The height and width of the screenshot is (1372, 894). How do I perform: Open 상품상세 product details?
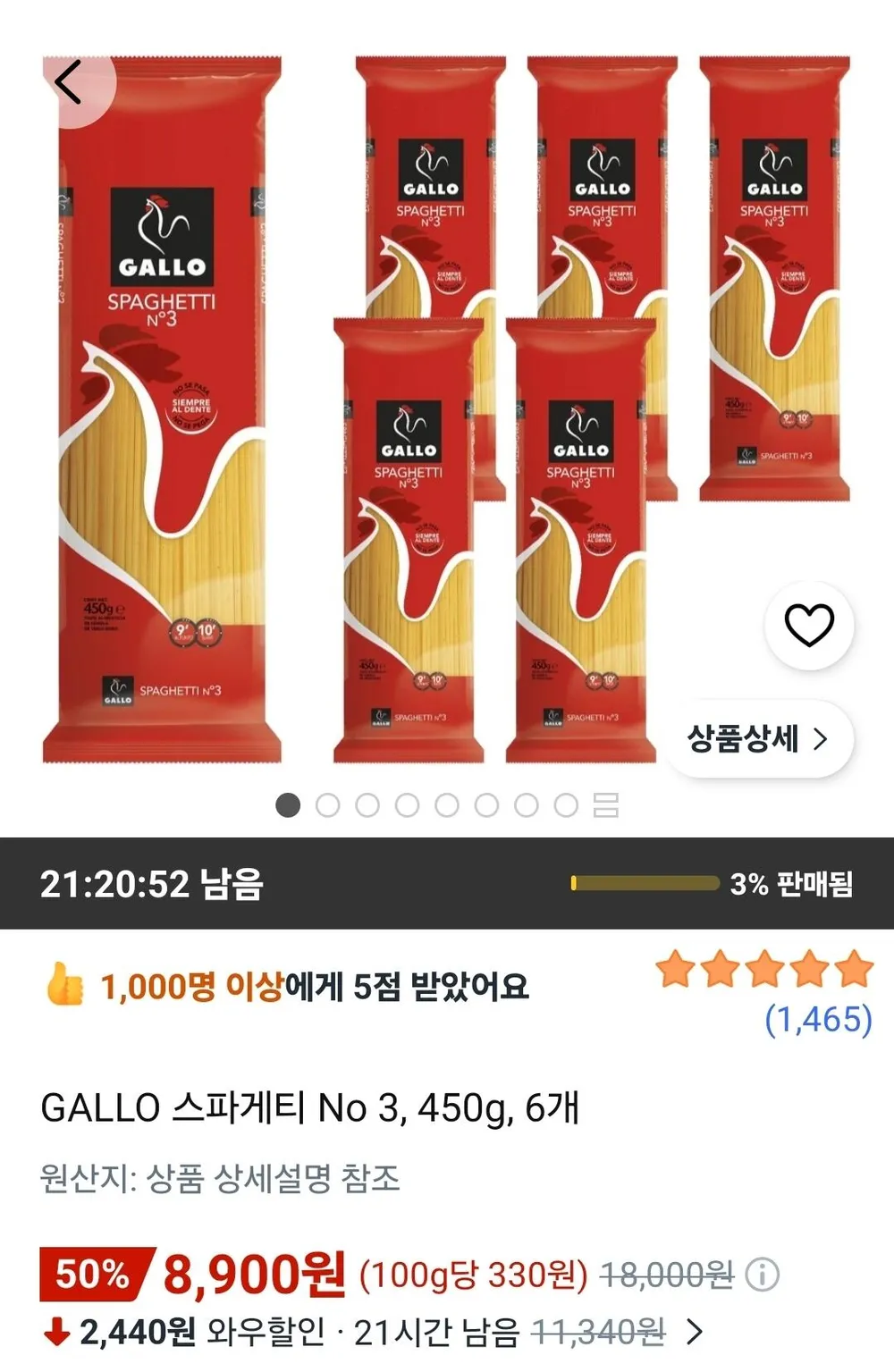click(x=758, y=739)
